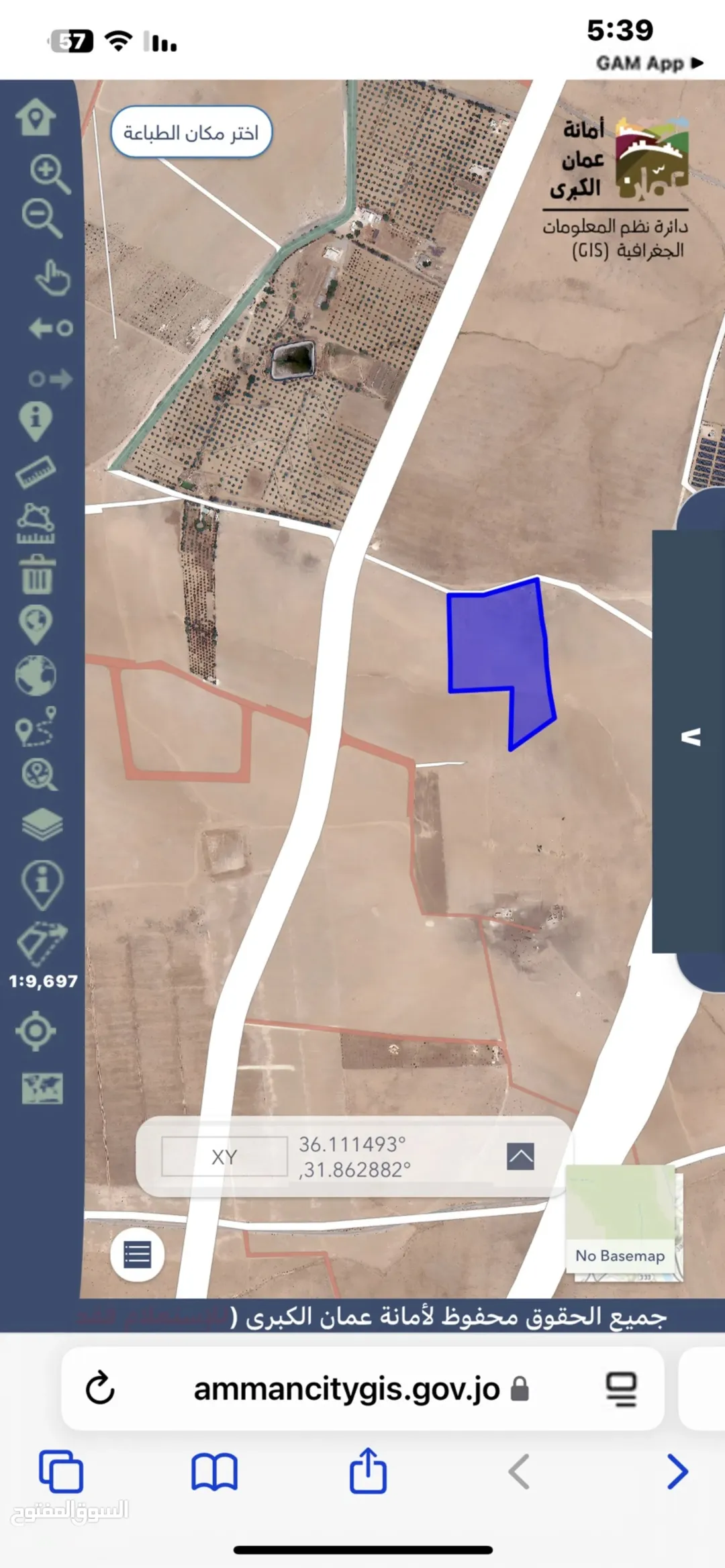This screenshot has width=725, height=1568.
Task: Open the browser share sheet
Action: click(368, 1470)
